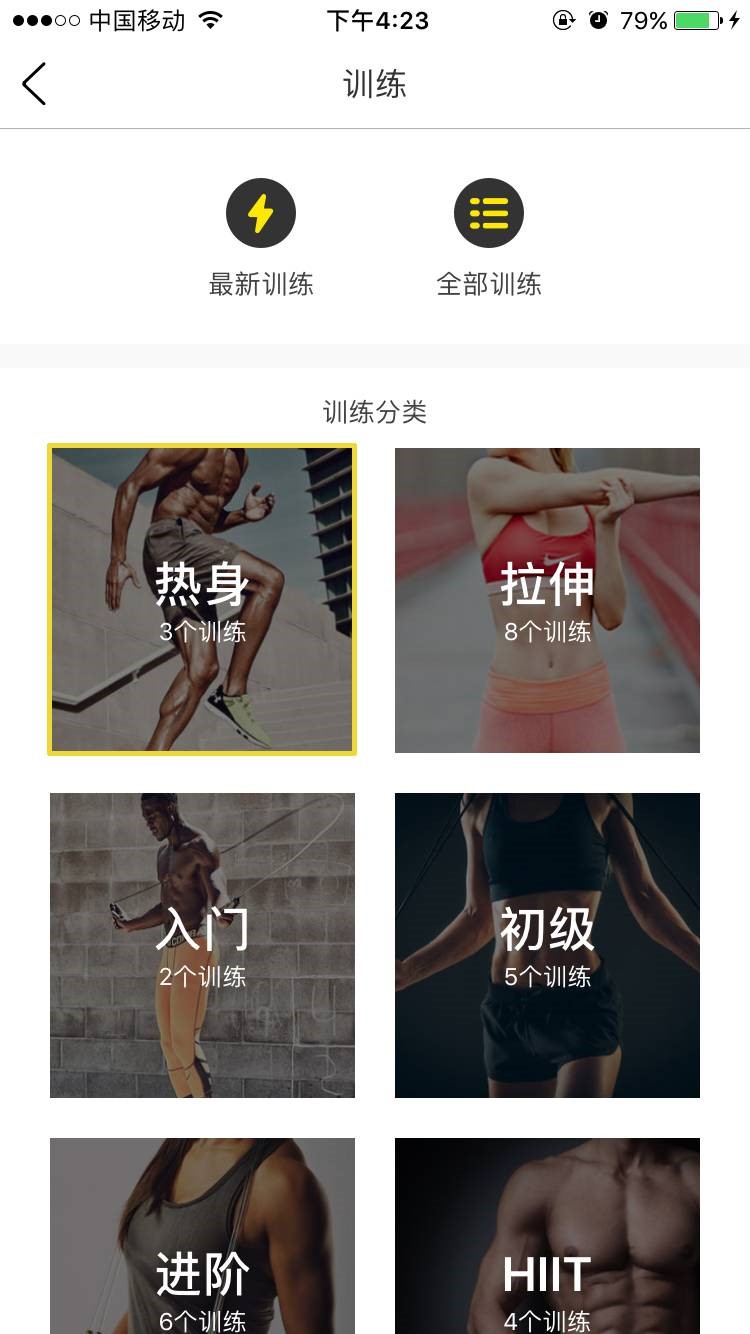Open 全部训练 via the list icon
This screenshot has height=1334, width=750.
(x=489, y=212)
